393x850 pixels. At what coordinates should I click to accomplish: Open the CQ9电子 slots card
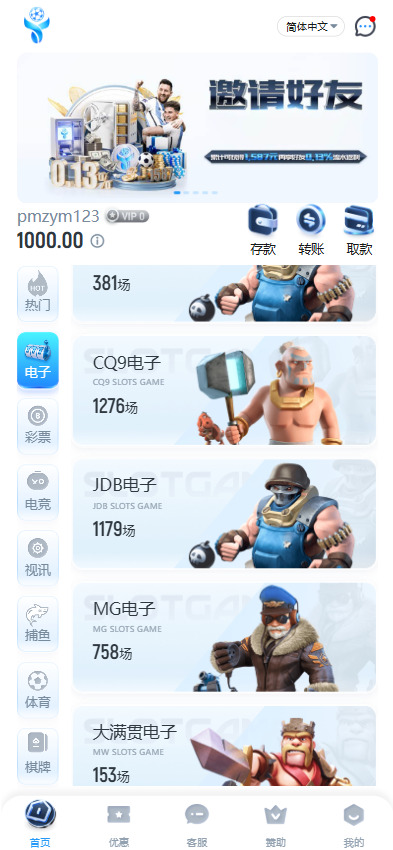[x=224, y=390]
